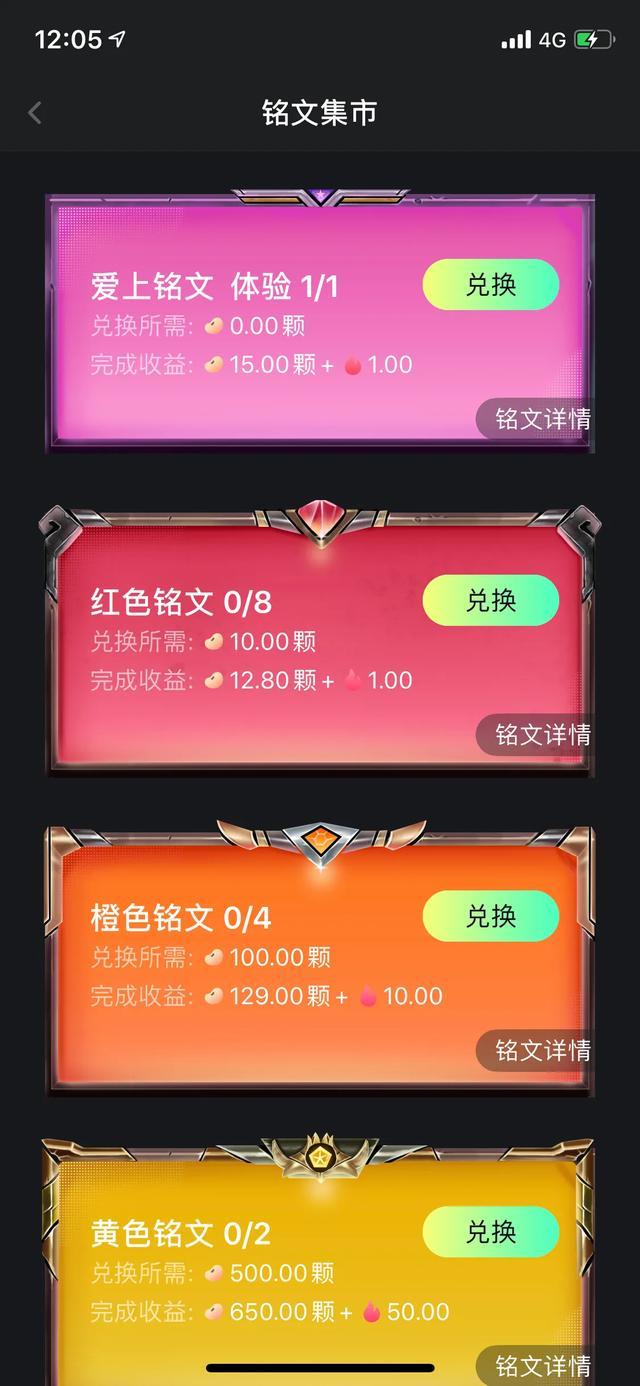Select 兑换 on the 黄色铭文 card
The image size is (640, 1386).
(x=490, y=1232)
